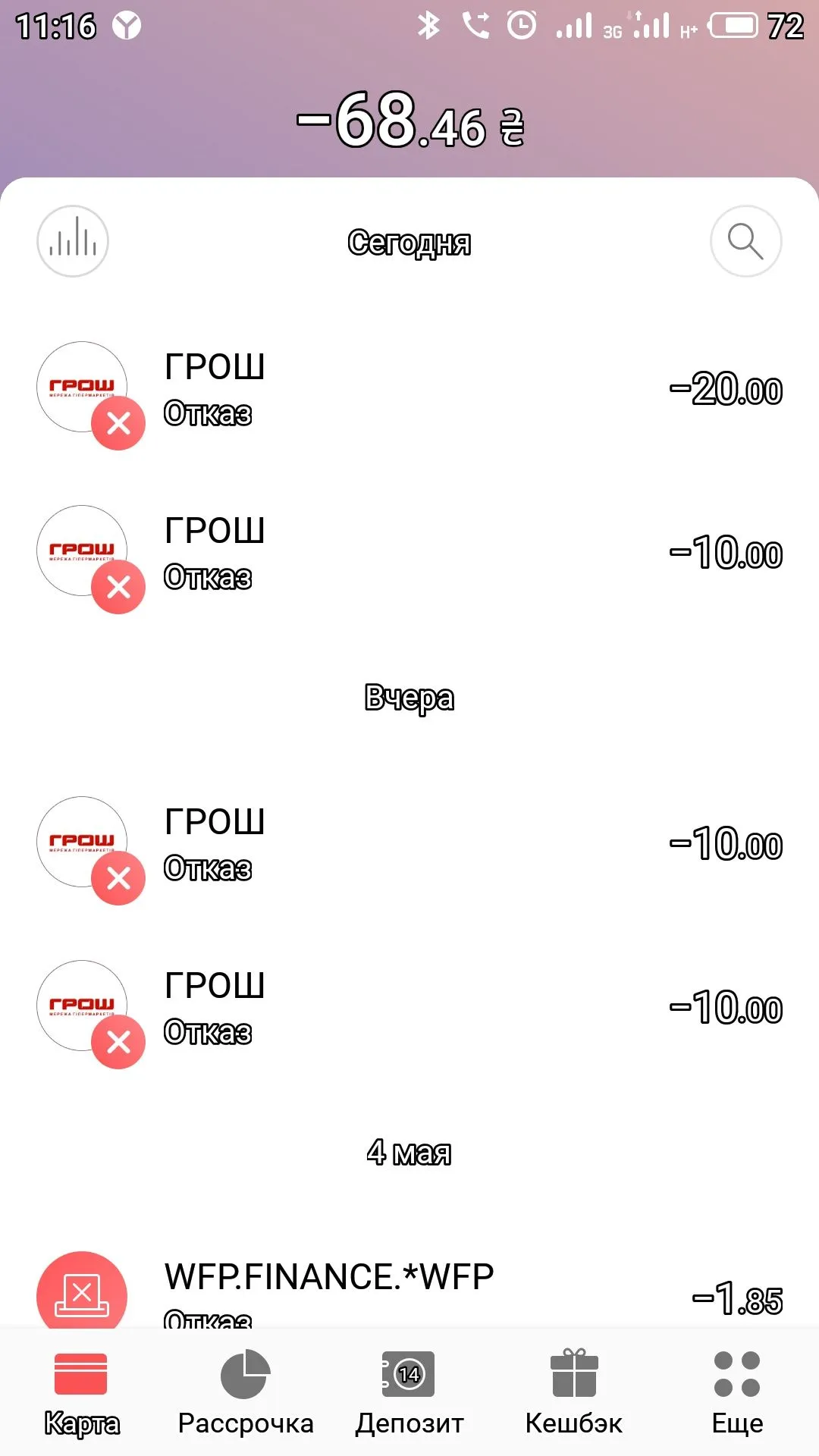Switch to the Карта tab

pos(81,1392)
